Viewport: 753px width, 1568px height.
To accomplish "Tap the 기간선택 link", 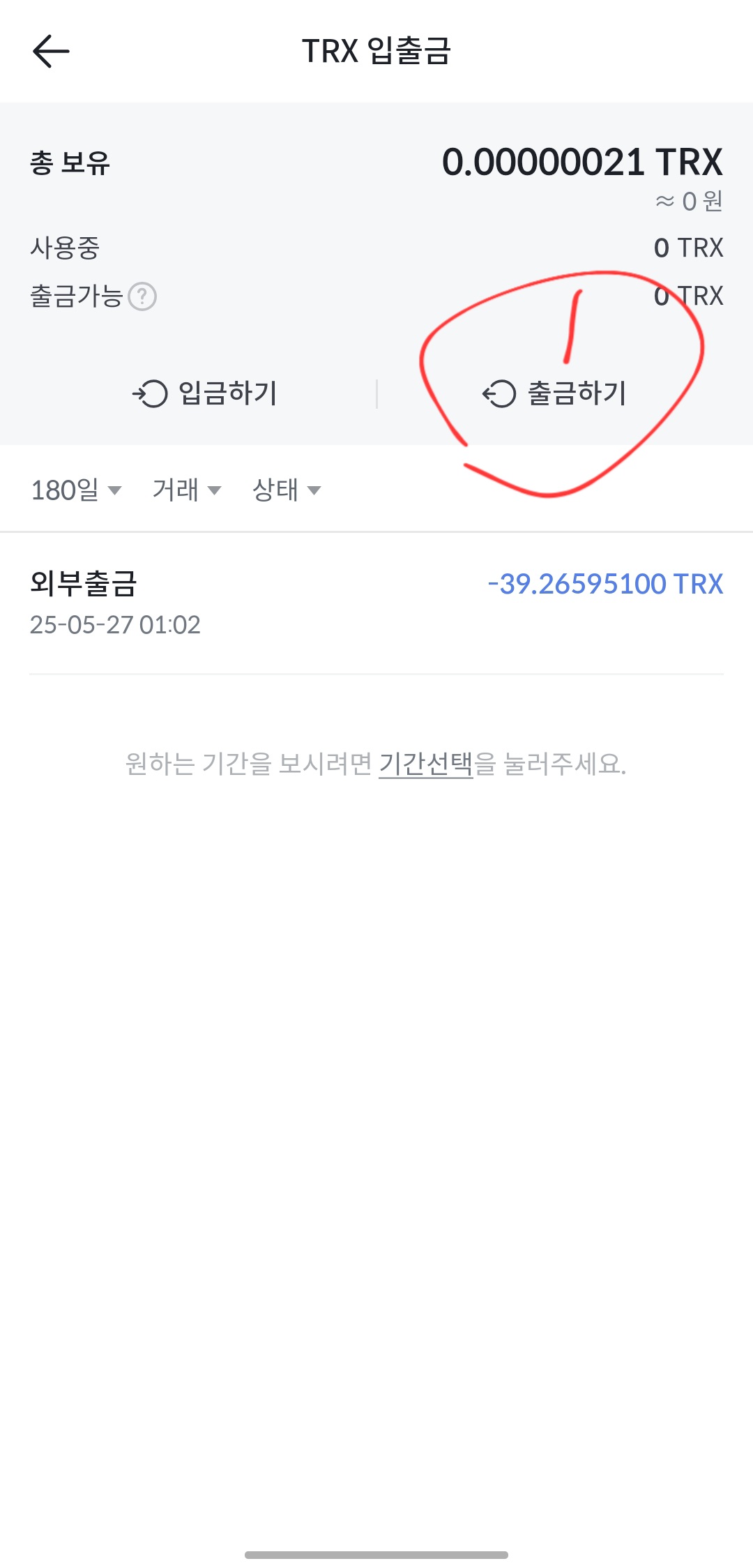I will point(426,764).
